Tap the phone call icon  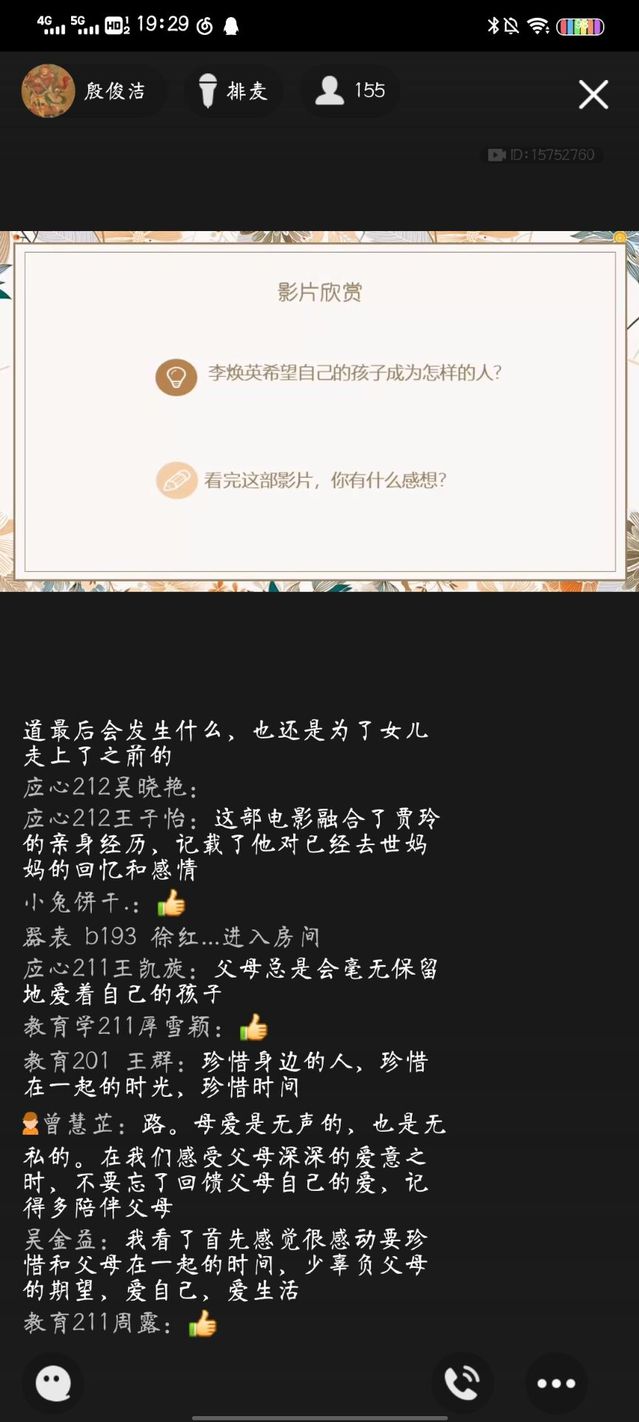tap(462, 1383)
